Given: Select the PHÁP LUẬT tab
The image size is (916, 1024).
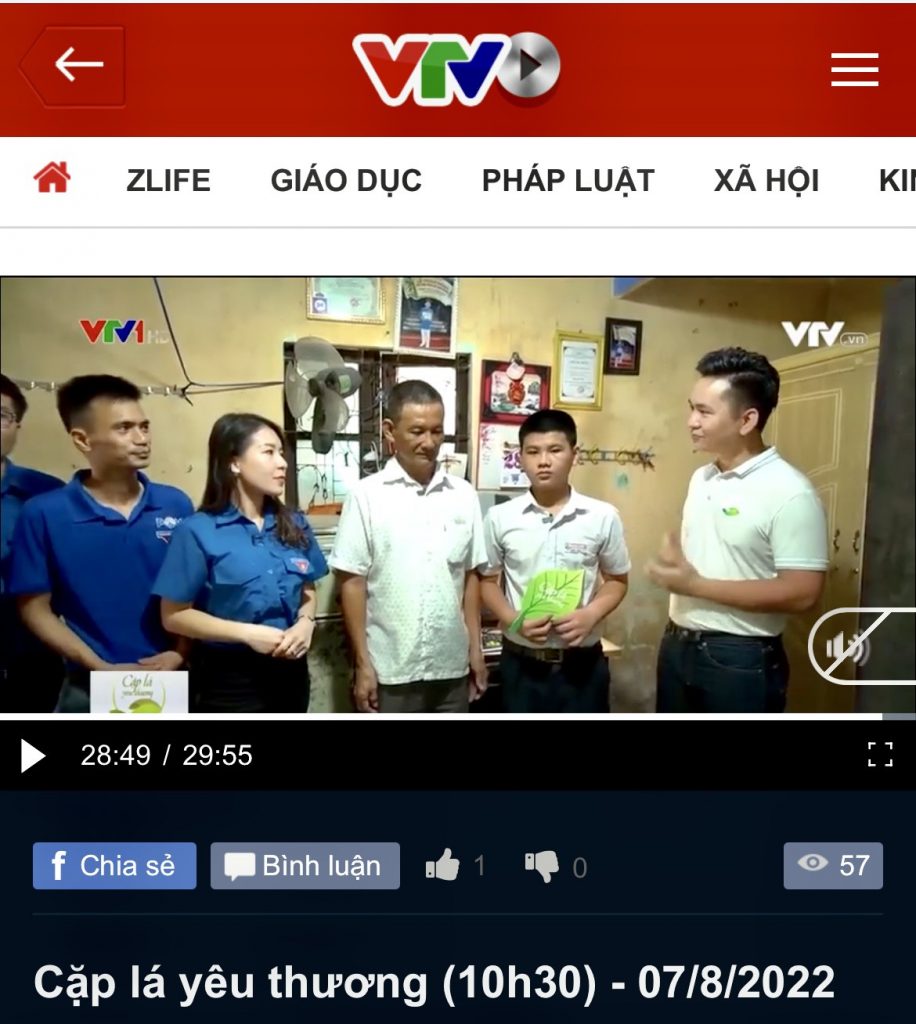Looking at the screenshot, I should click(x=568, y=181).
